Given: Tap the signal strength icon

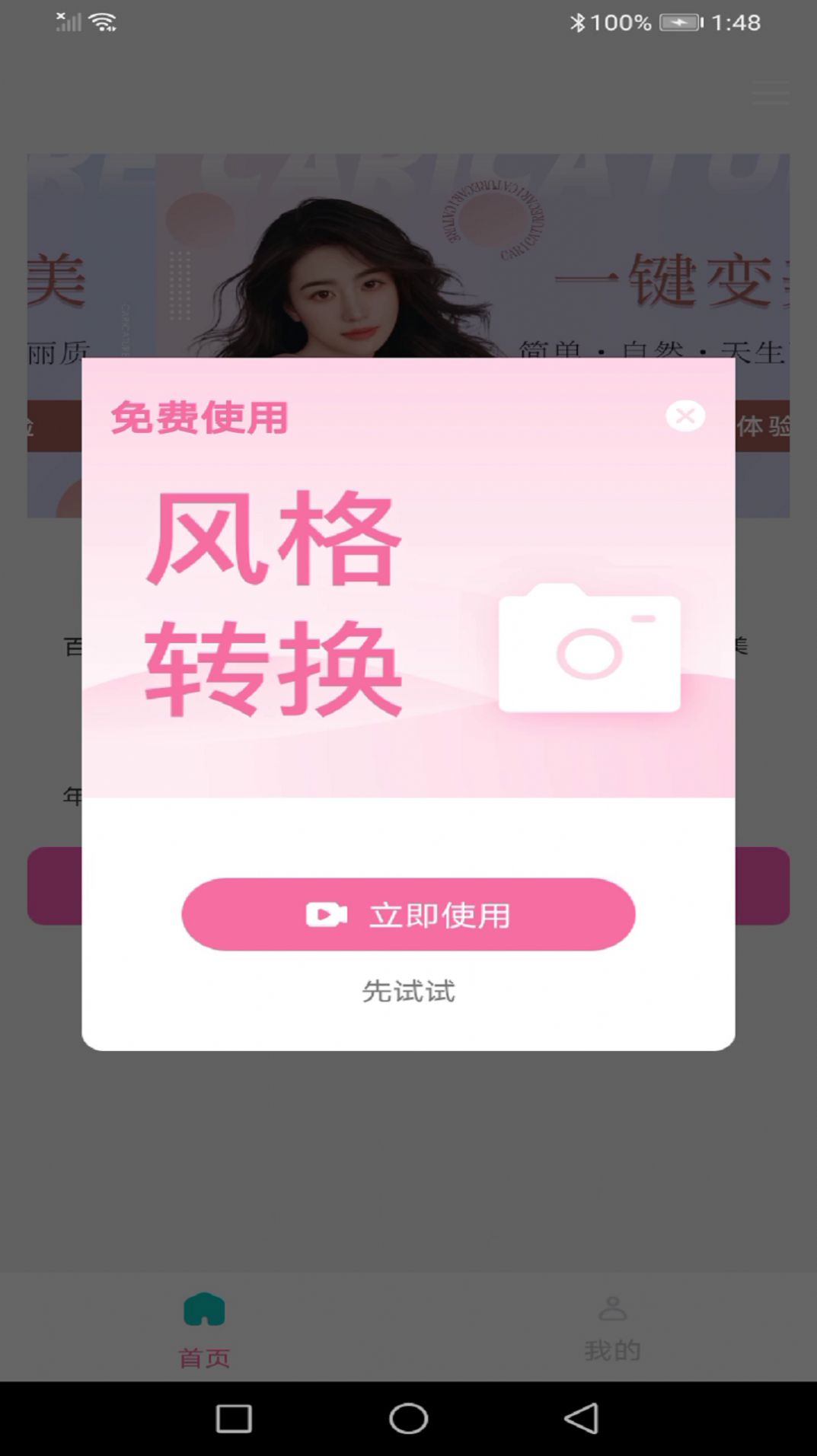Looking at the screenshot, I should tap(67, 21).
